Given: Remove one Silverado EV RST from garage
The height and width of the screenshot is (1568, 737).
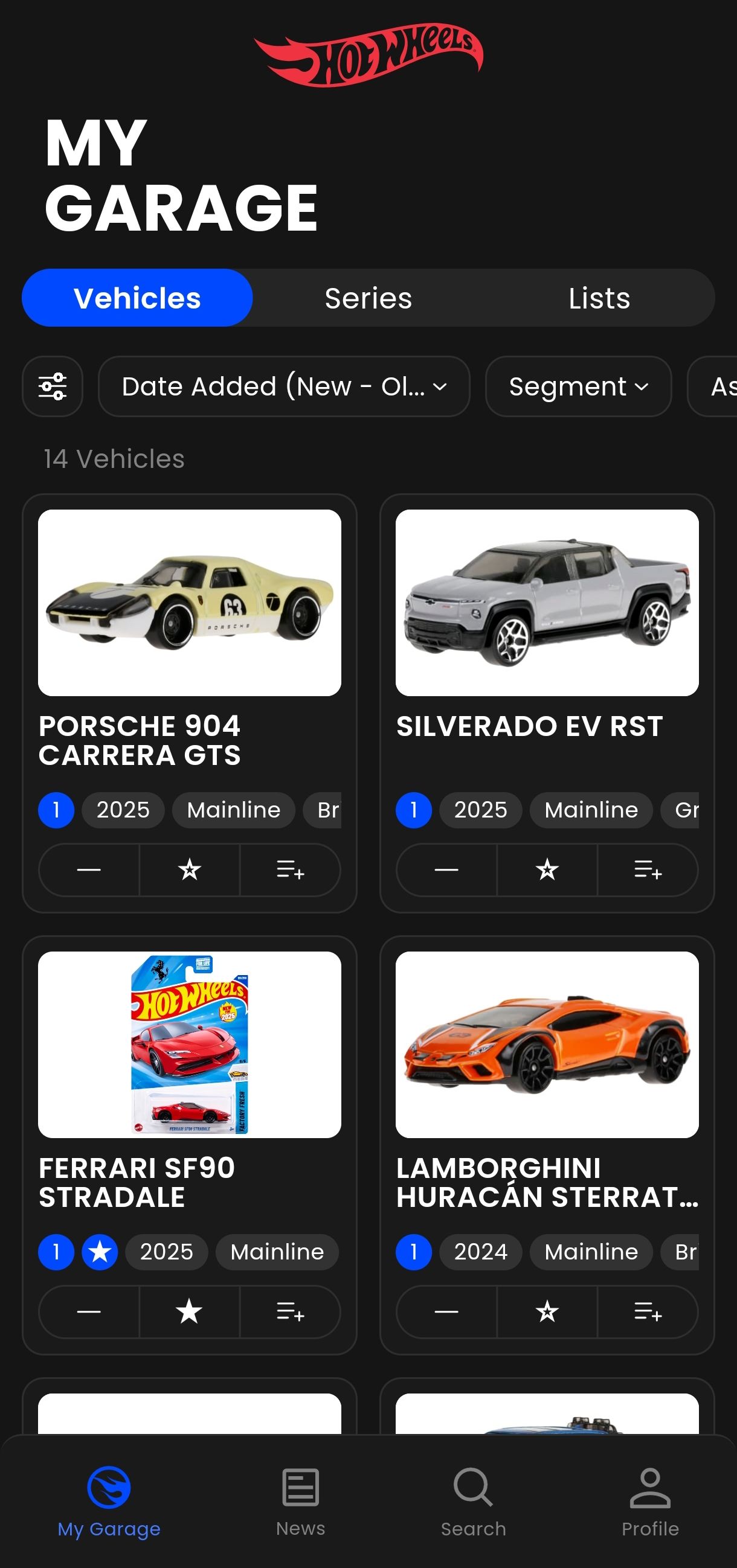Looking at the screenshot, I should [446, 870].
